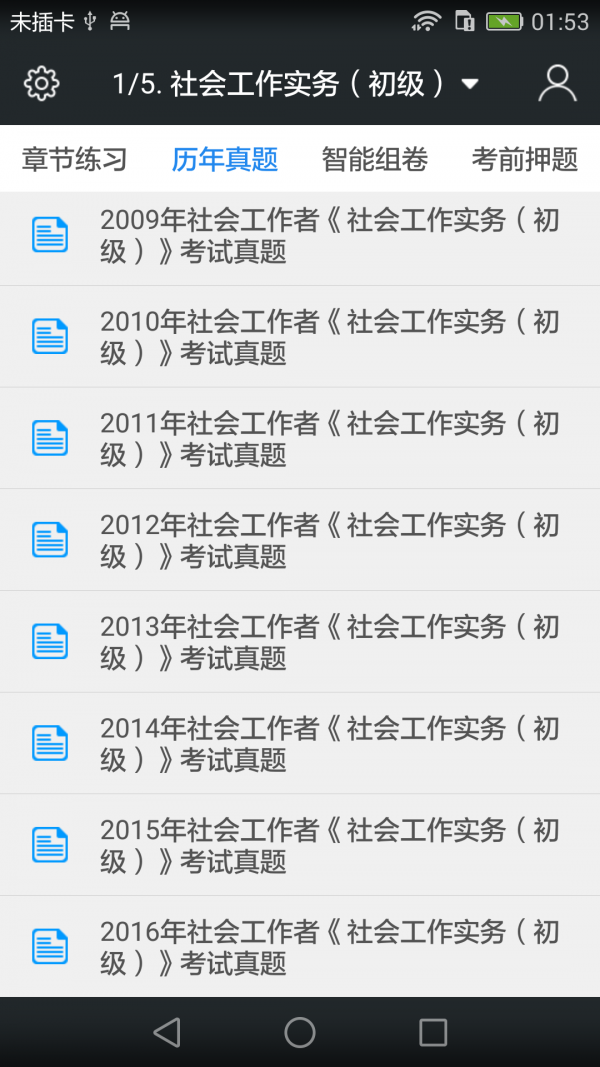Image resolution: width=600 pixels, height=1067 pixels.
Task: Select the 历年真题 tab
Action: click(x=225, y=159)
